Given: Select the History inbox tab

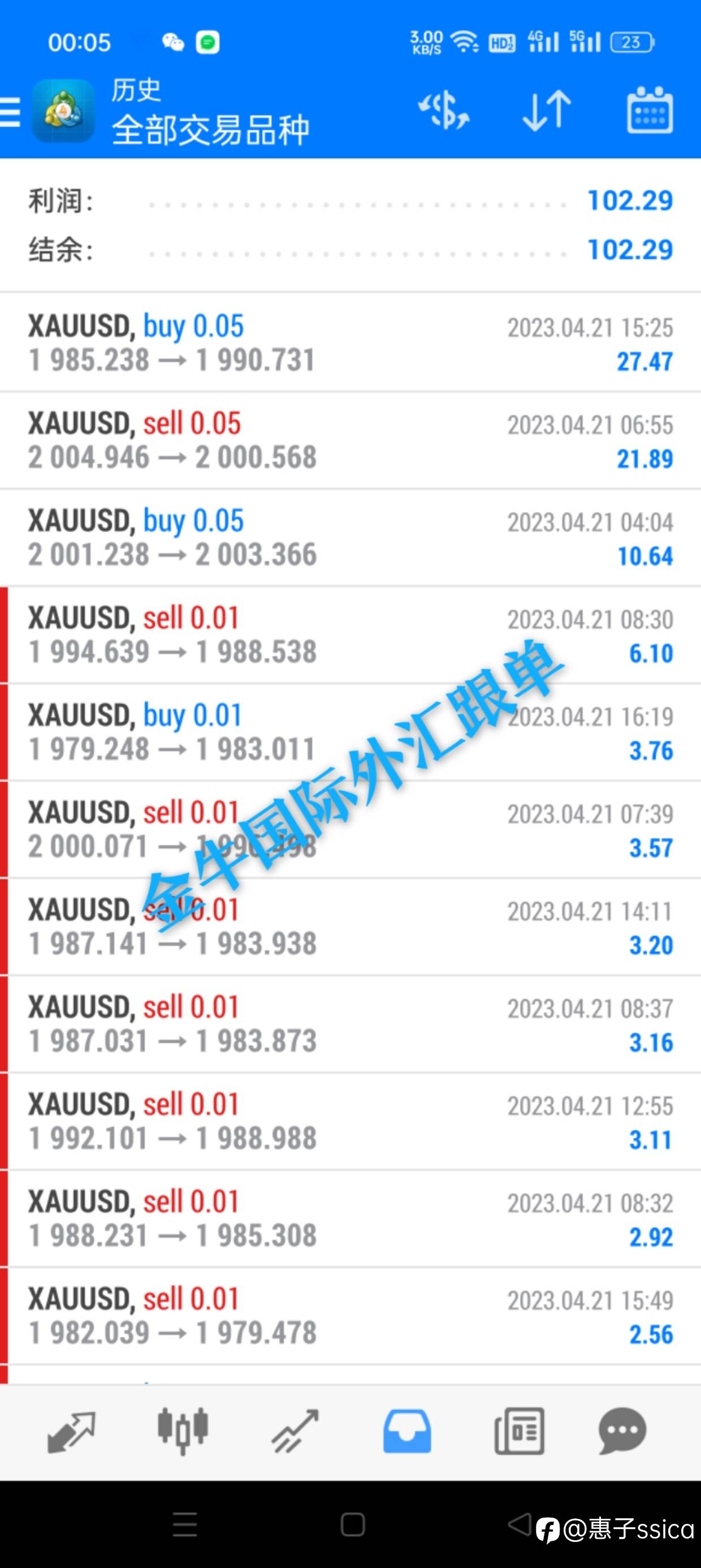Looking at the screenshot, I should 406,1432.
